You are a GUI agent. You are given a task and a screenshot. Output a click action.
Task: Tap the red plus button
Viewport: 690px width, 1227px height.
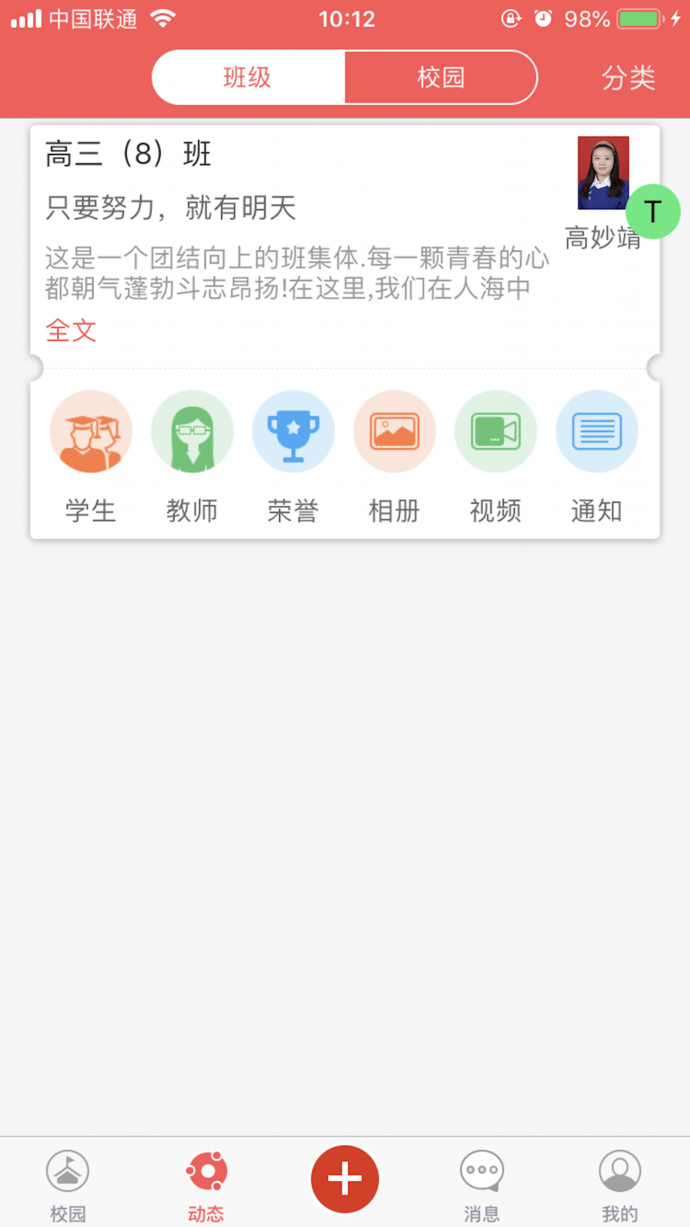[x=345, y=1179]
